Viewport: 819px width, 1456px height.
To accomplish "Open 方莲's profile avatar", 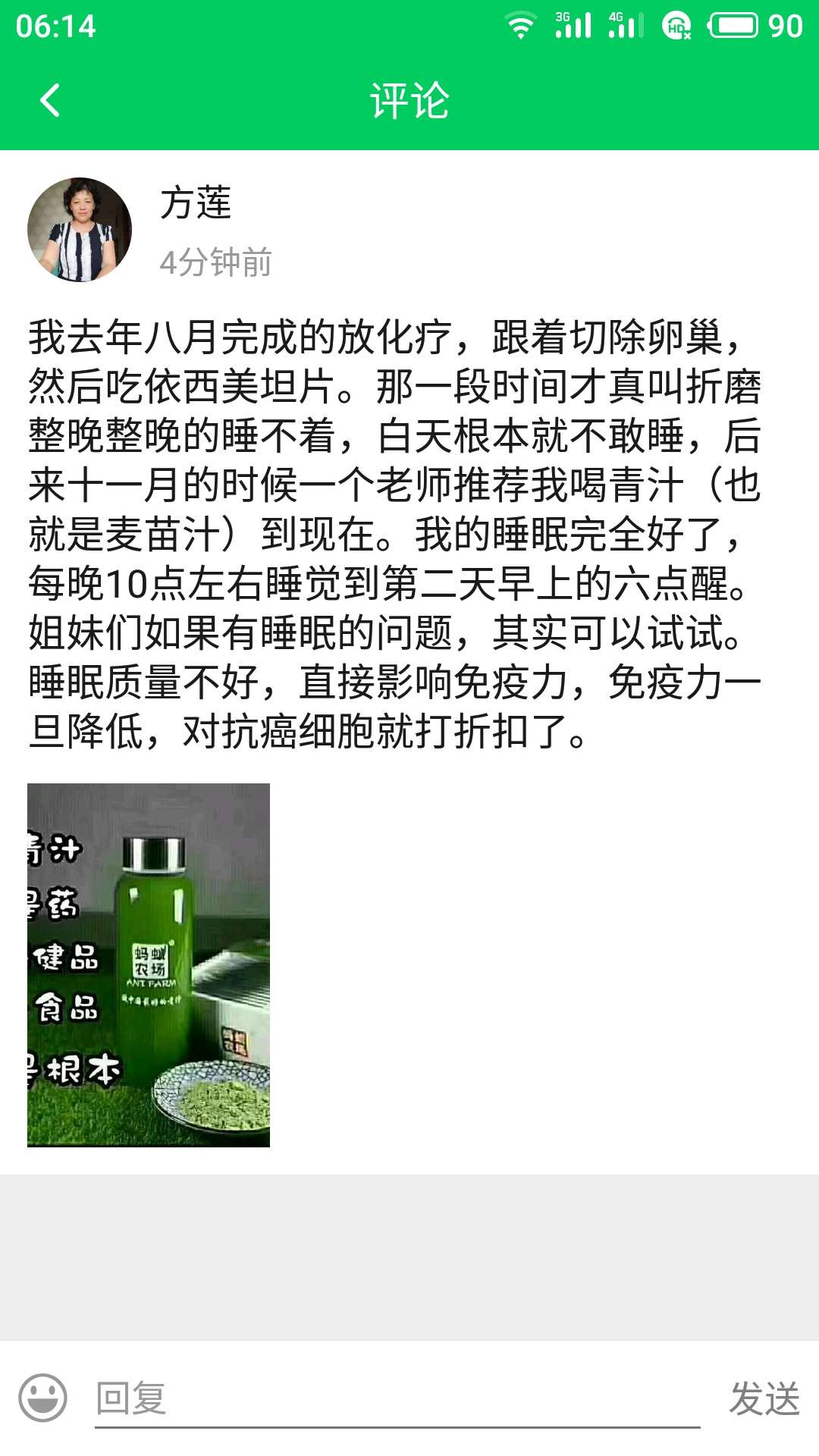I will [80, 230].
